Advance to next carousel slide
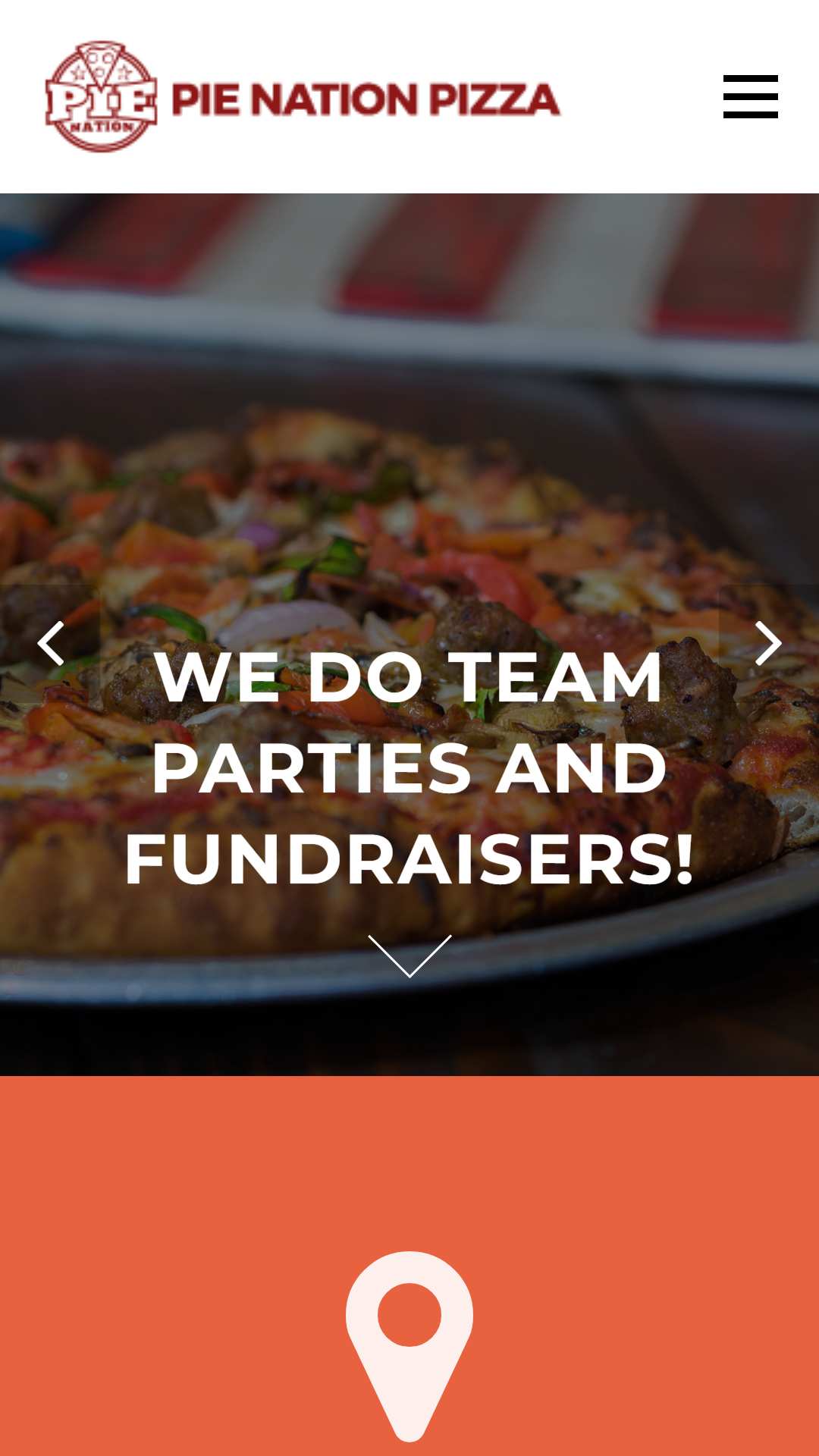Viewport: 819px width, 1456px height. [768, 643]
